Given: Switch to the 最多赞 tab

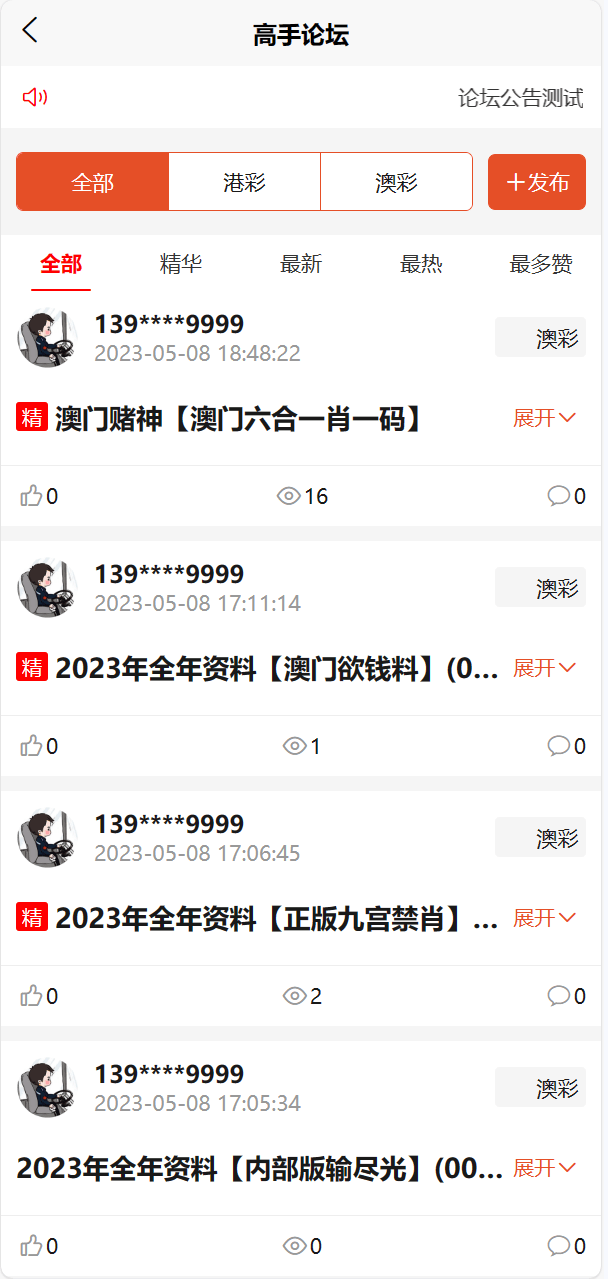Looking at the screenshot, I should click(x=541, y=264).
